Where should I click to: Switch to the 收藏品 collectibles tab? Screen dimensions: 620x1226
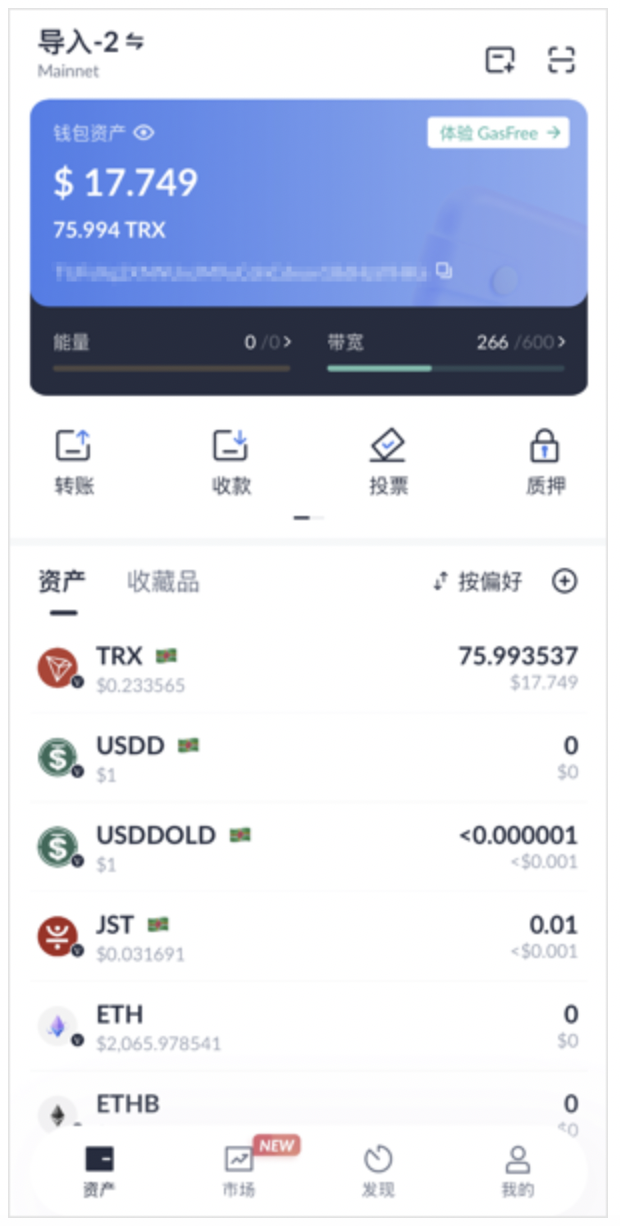tap(163, 582)
